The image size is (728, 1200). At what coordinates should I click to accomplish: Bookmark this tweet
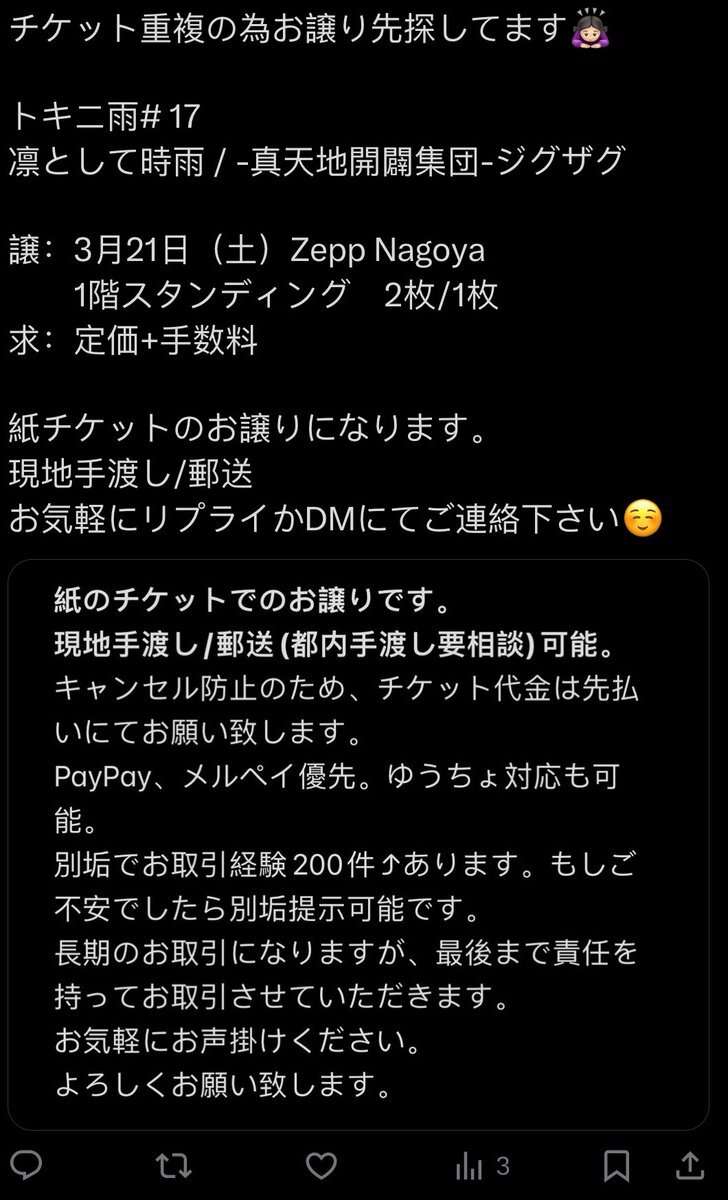[x=617, y=1165]
